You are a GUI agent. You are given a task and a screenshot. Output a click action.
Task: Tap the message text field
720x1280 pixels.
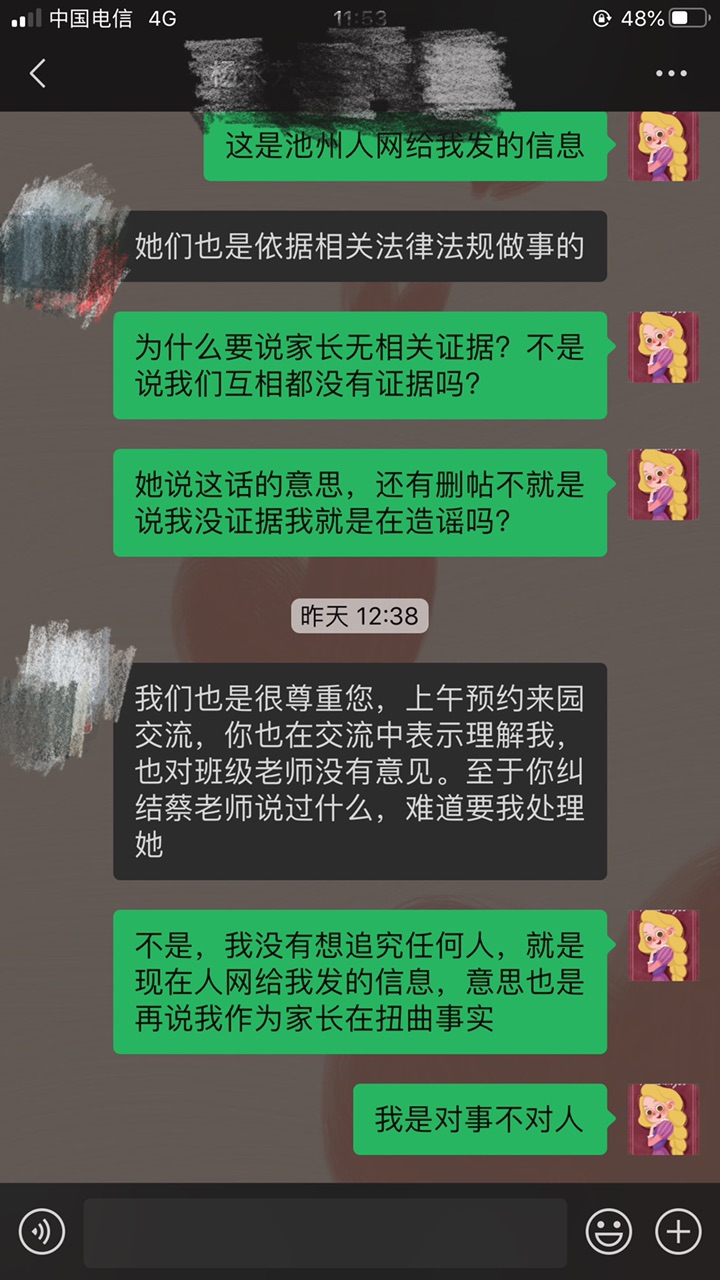[x=325, y=1232]
